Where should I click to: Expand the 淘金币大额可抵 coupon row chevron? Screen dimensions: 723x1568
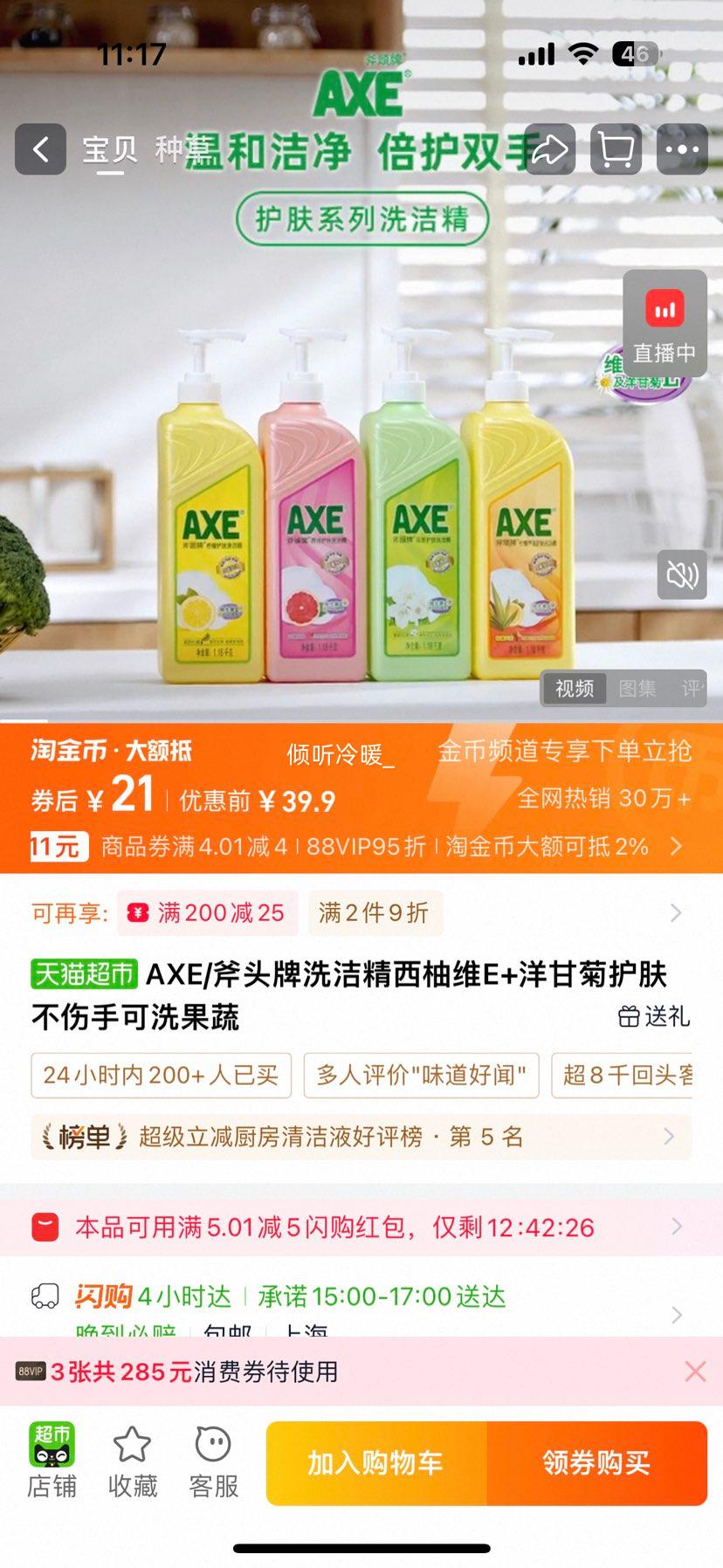[x=675, y=846]
